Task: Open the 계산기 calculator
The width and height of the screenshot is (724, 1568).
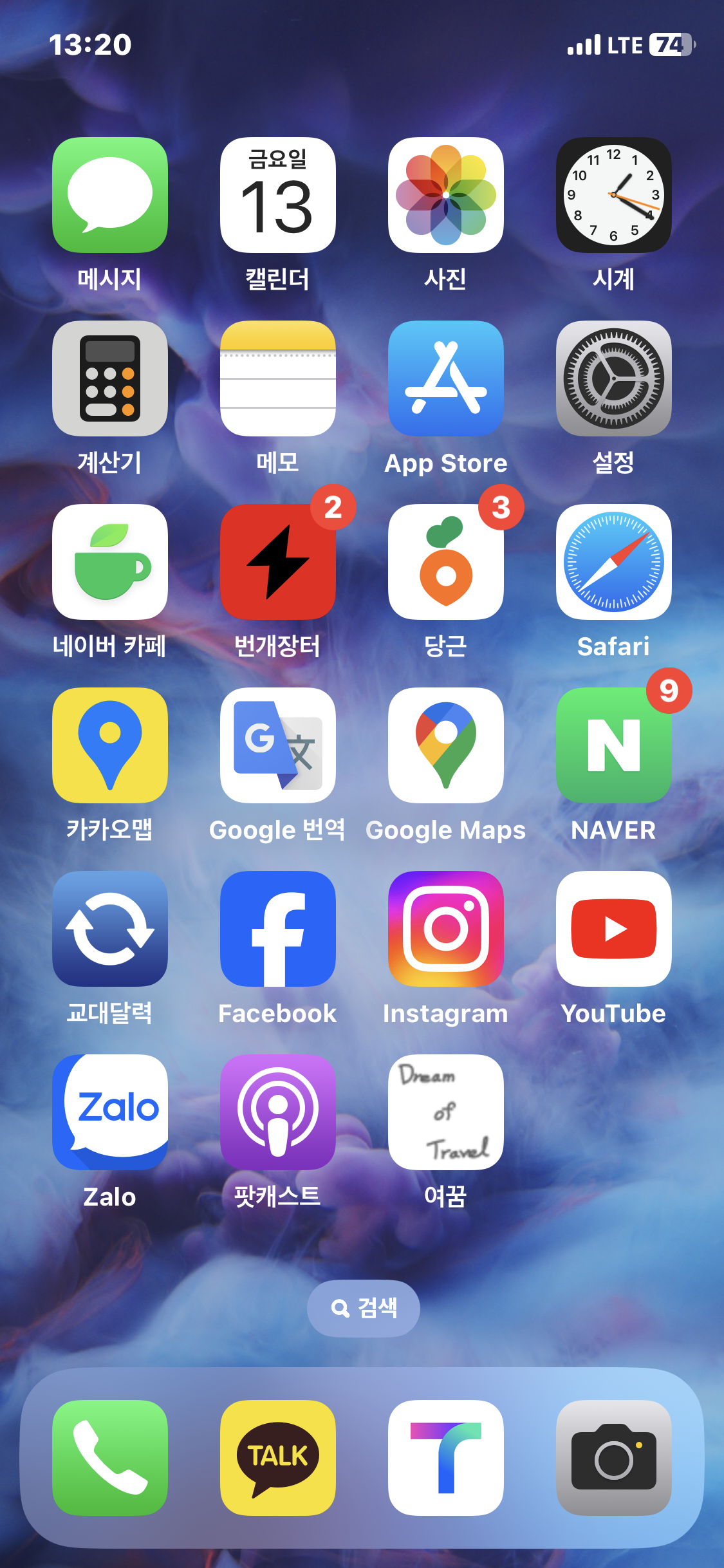Action: (x=110, y=378)
